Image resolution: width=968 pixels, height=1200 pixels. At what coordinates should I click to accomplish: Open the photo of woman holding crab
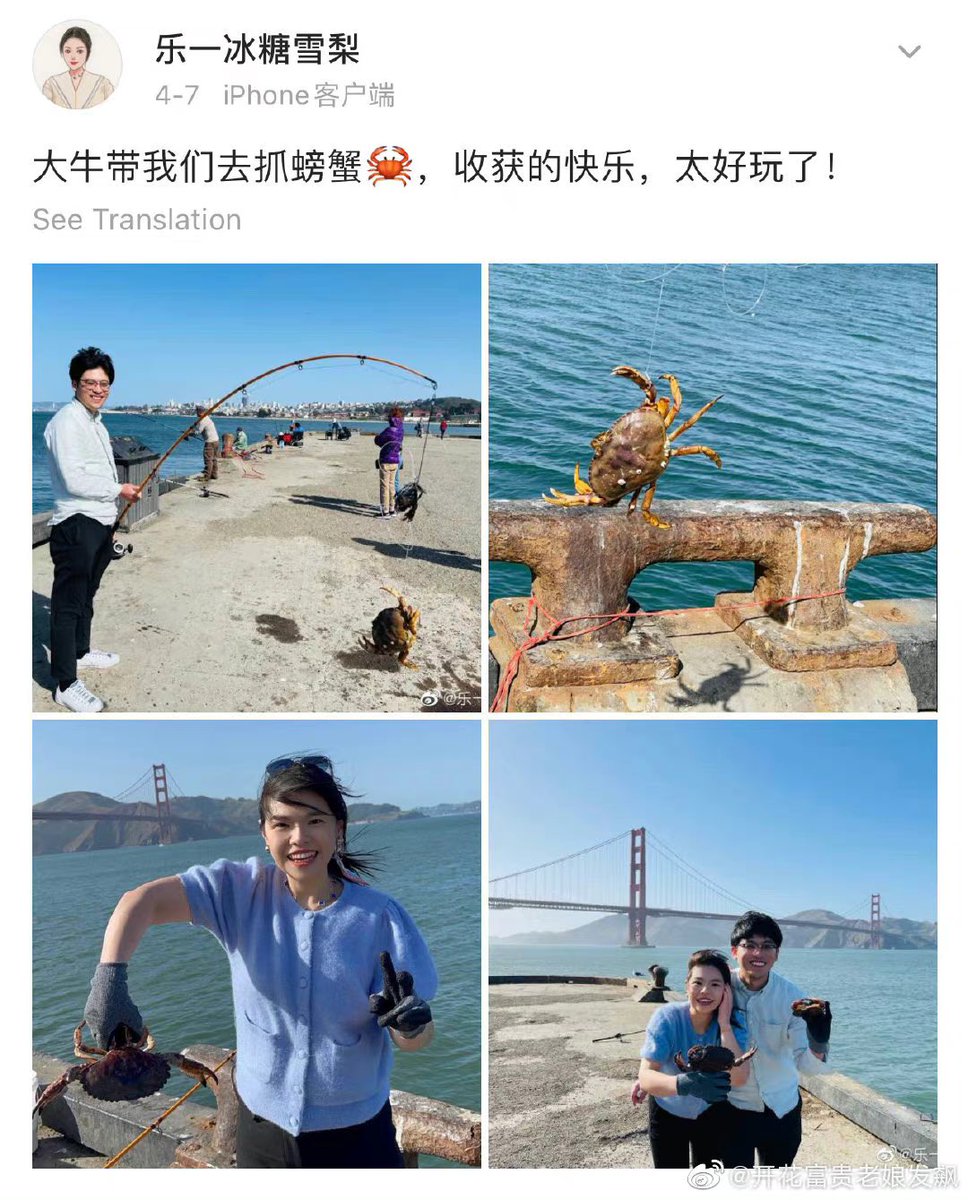(x=256, y=943)
